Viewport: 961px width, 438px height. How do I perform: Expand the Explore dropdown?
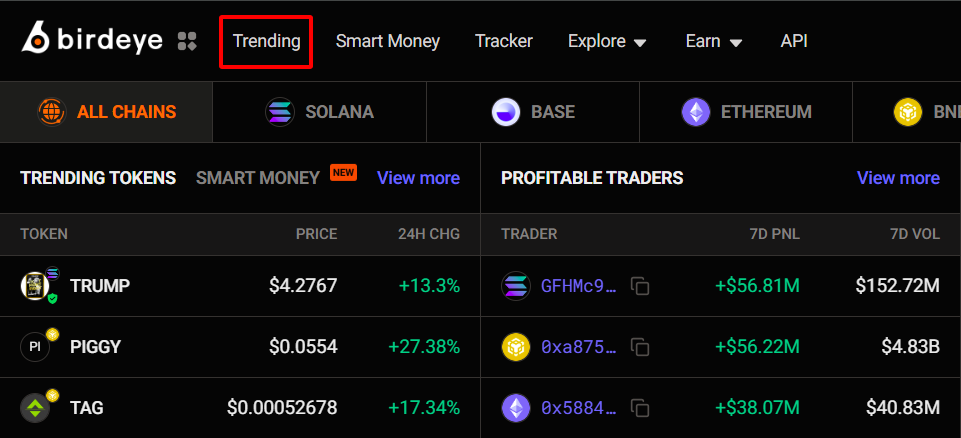(x=607, y=41)
